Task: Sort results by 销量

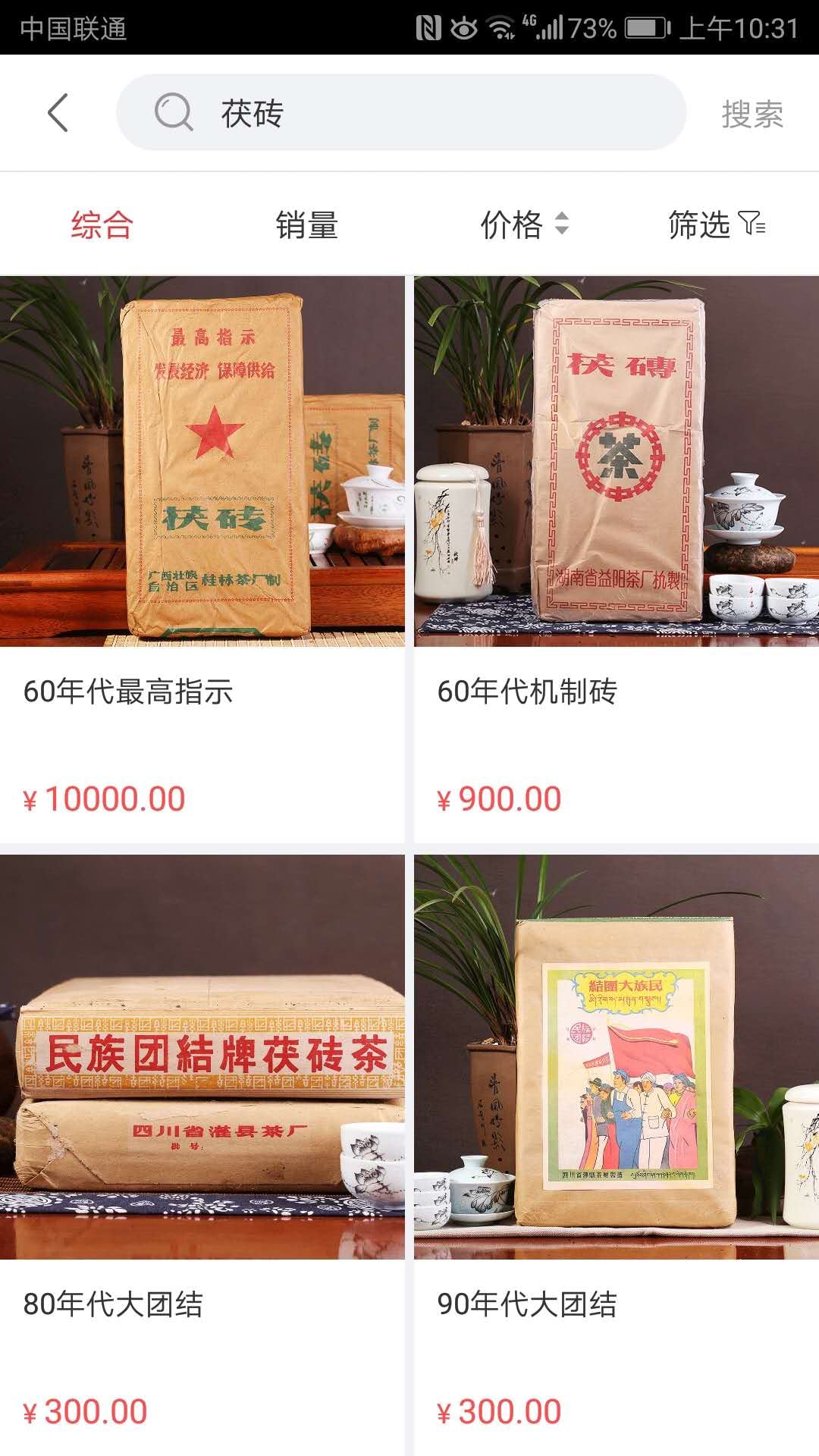Action: point(306,225)
